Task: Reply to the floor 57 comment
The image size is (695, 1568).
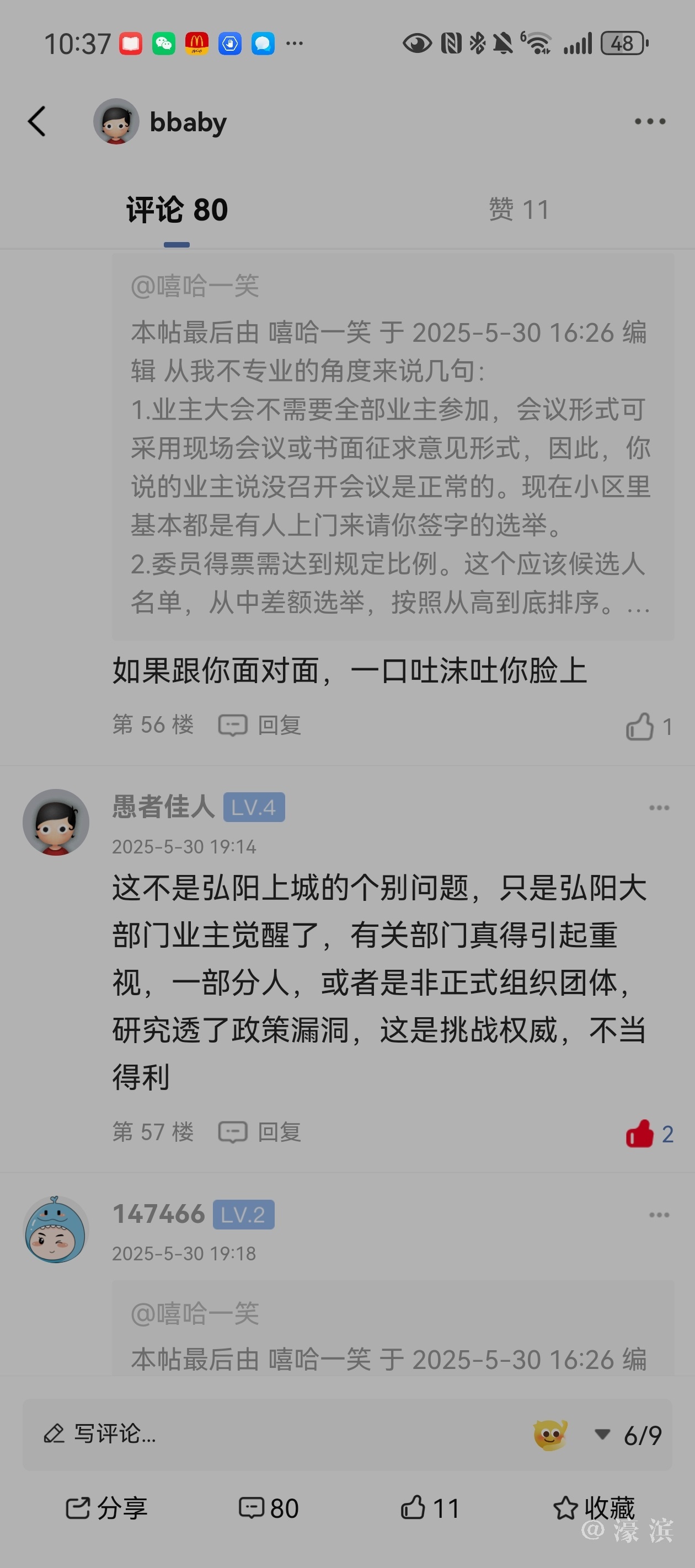Action: tap(260, 1132)
